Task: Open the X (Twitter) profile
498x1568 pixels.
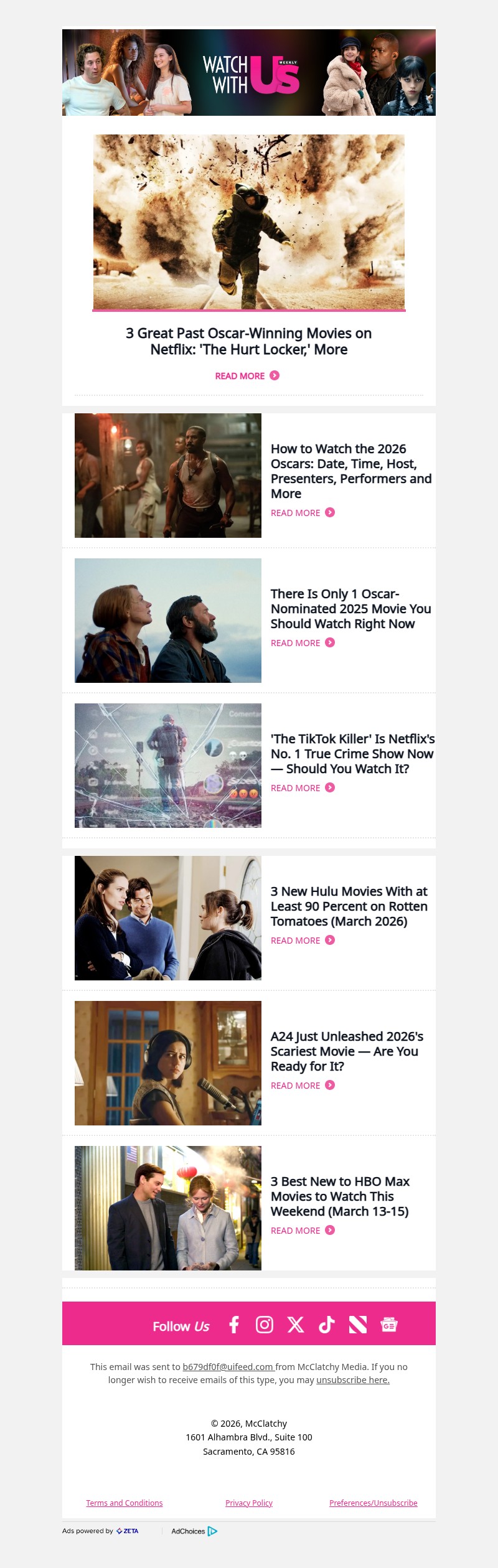Action: [296, 1325]
